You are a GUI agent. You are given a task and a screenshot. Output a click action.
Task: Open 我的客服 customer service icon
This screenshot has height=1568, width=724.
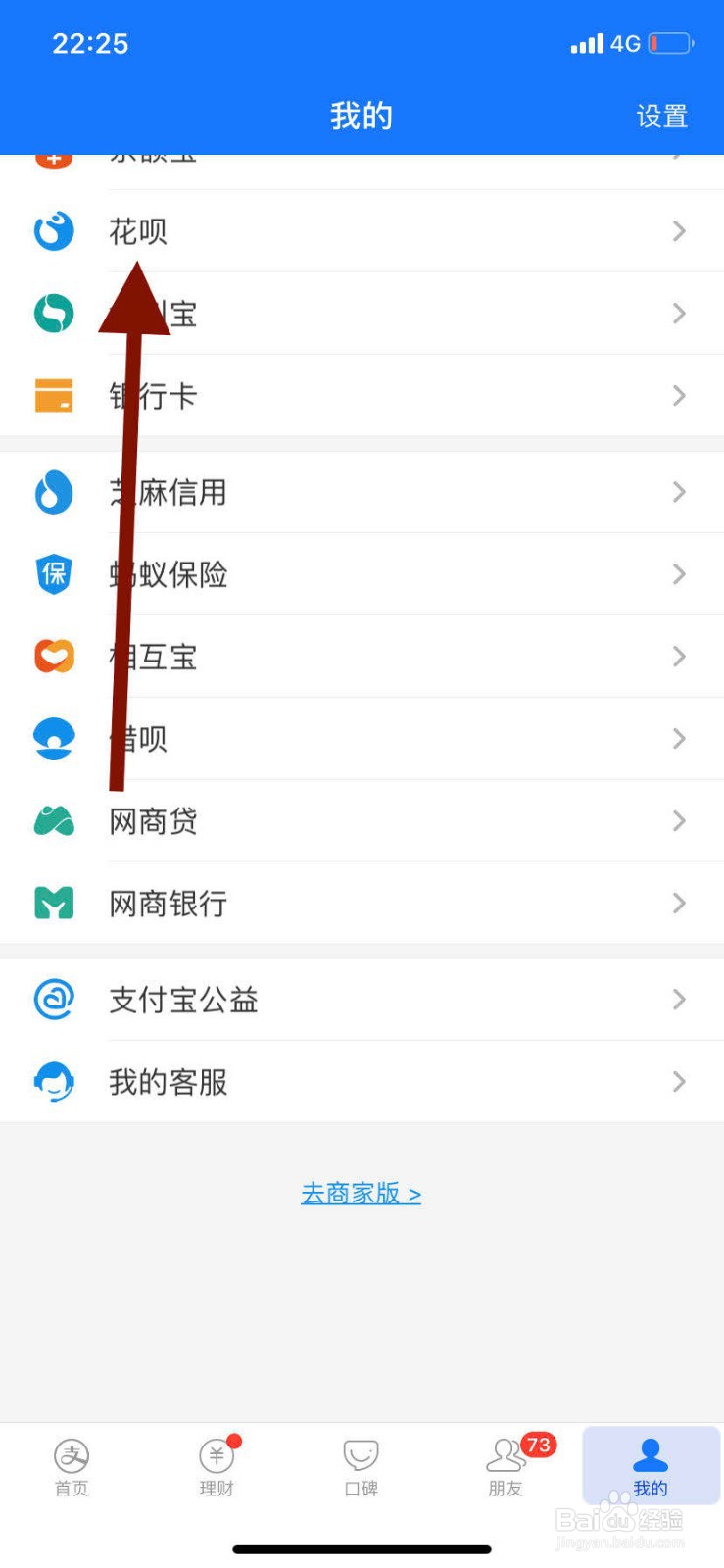click(x=54, y=1081)
